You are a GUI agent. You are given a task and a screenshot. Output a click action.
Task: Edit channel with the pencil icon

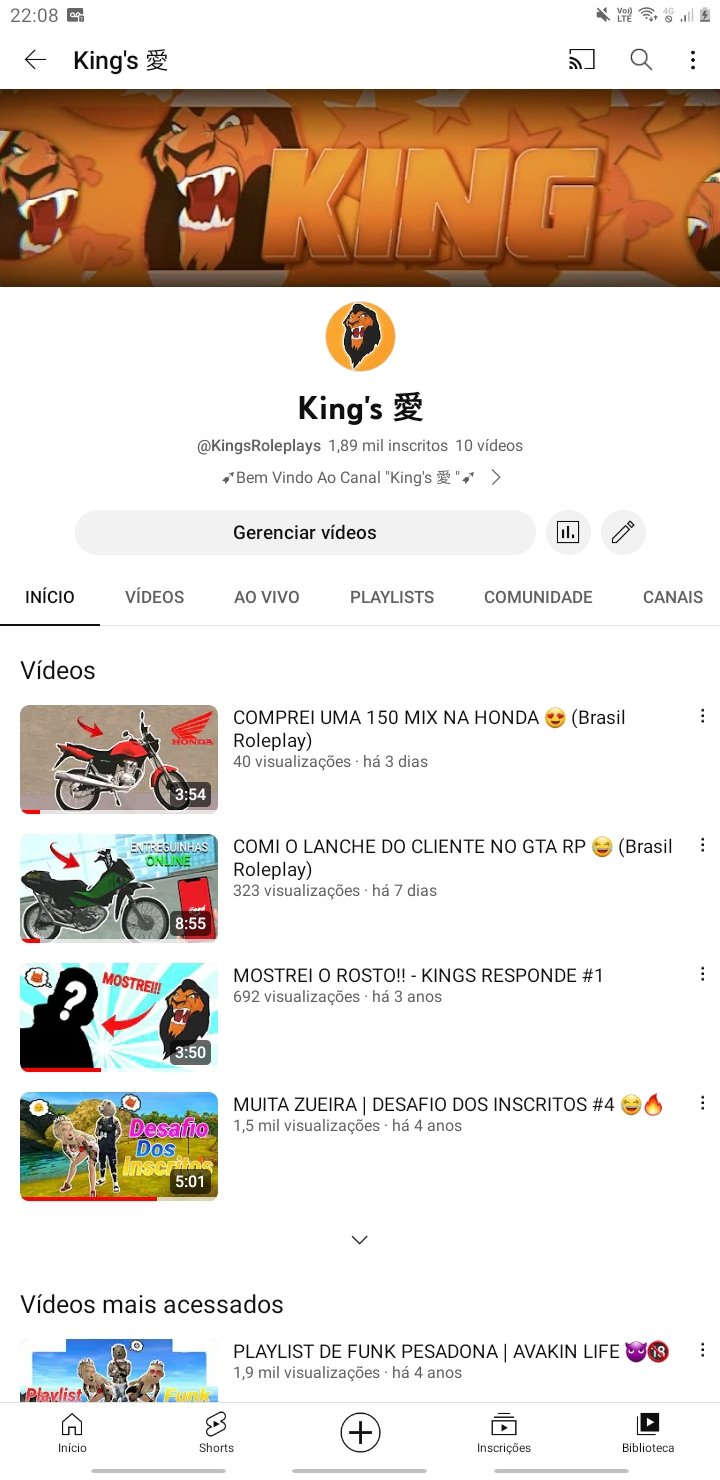623,532
